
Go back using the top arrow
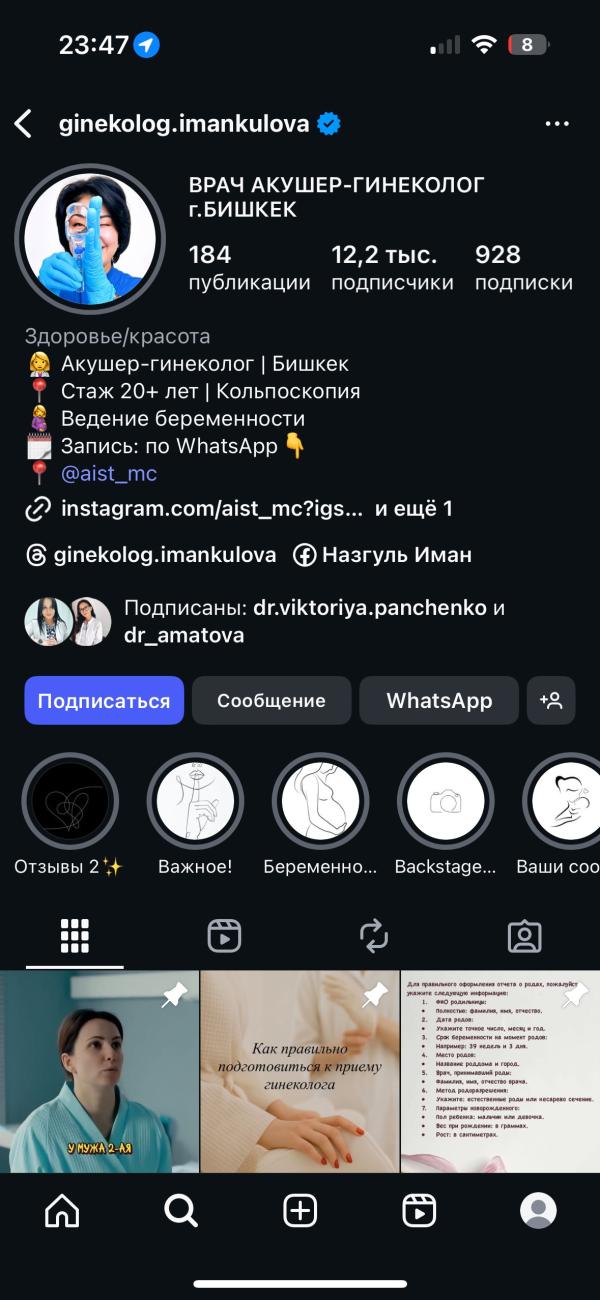(24, 124)
